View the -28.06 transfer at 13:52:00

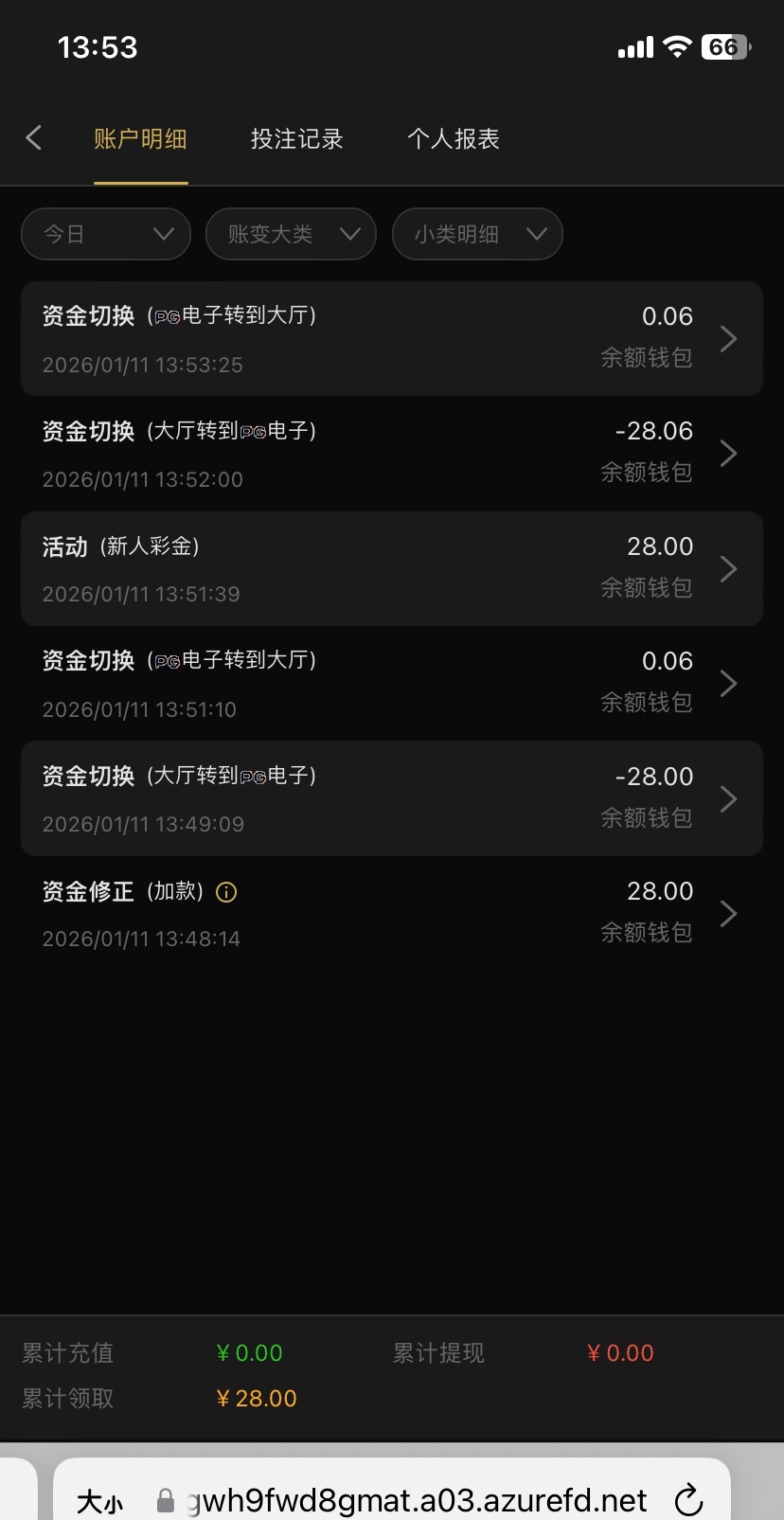[x=391, y=454]
